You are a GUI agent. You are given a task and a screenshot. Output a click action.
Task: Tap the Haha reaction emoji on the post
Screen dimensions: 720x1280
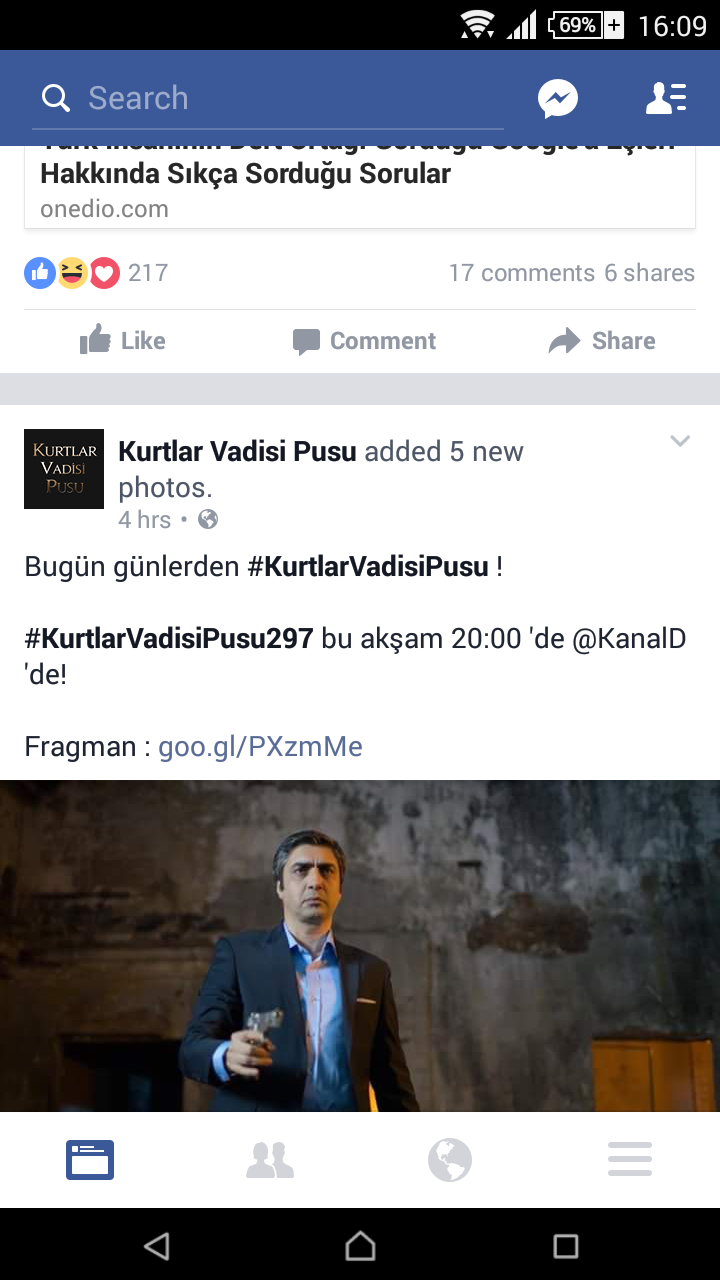pyautogui.click(x=71, y=272)
